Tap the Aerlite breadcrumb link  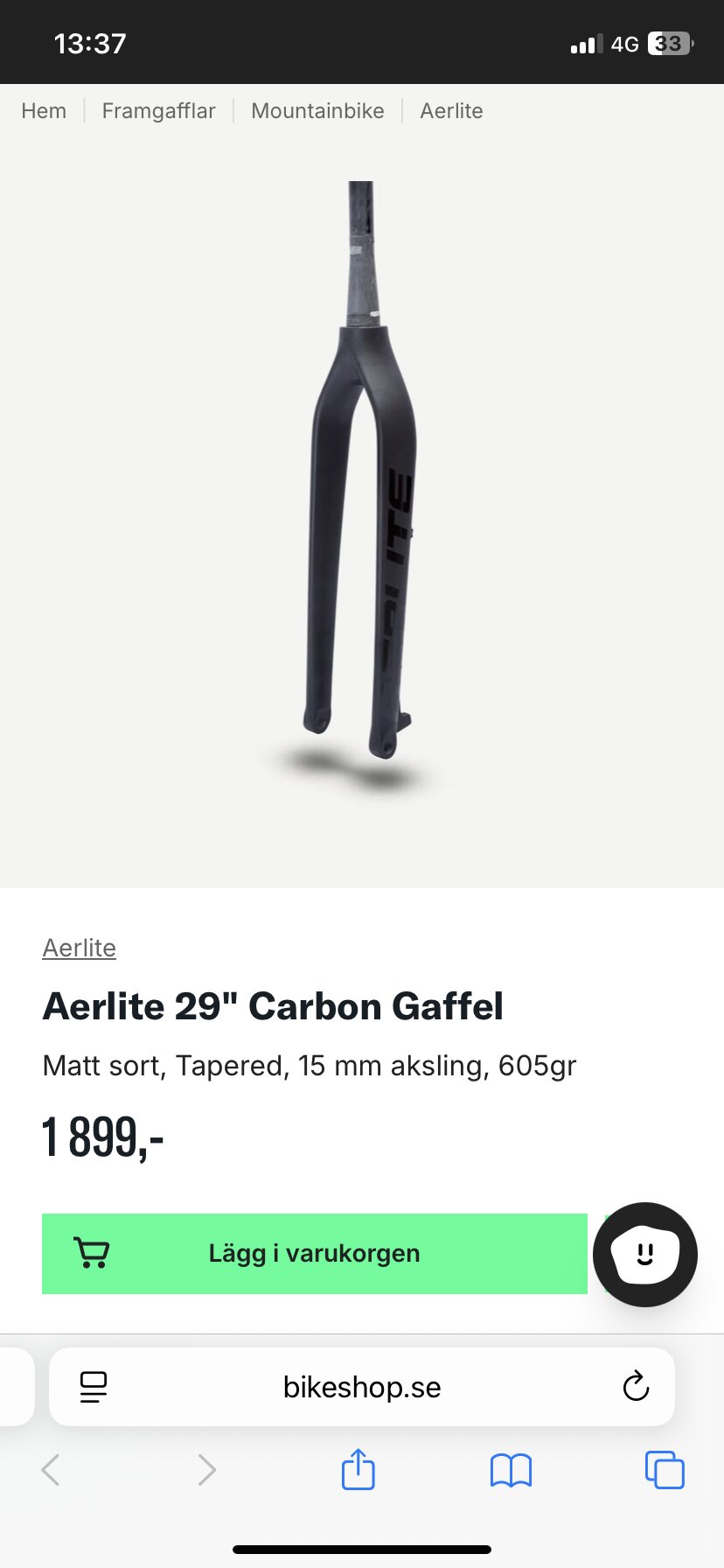pos(451,111)
